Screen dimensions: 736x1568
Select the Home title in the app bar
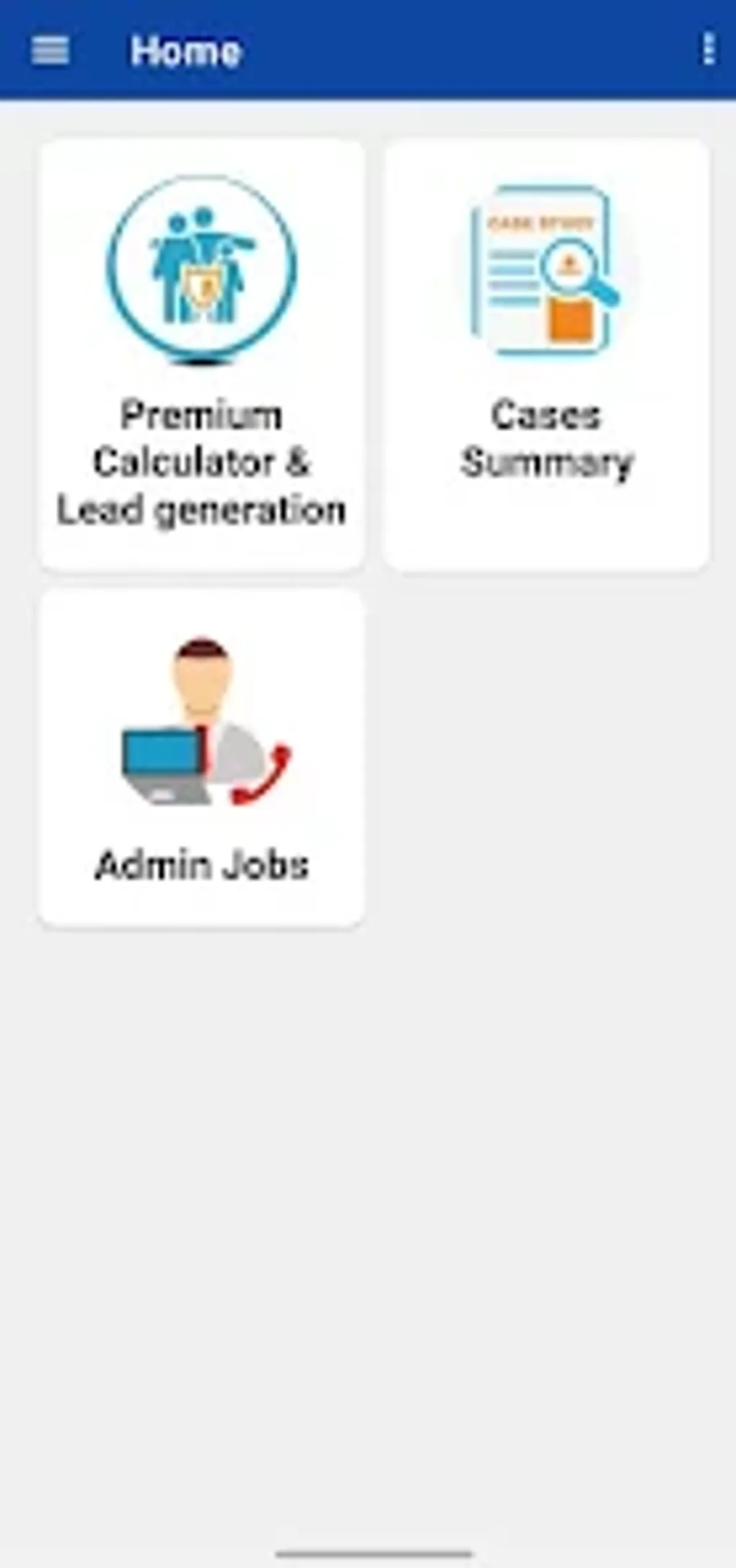point(185,51)
